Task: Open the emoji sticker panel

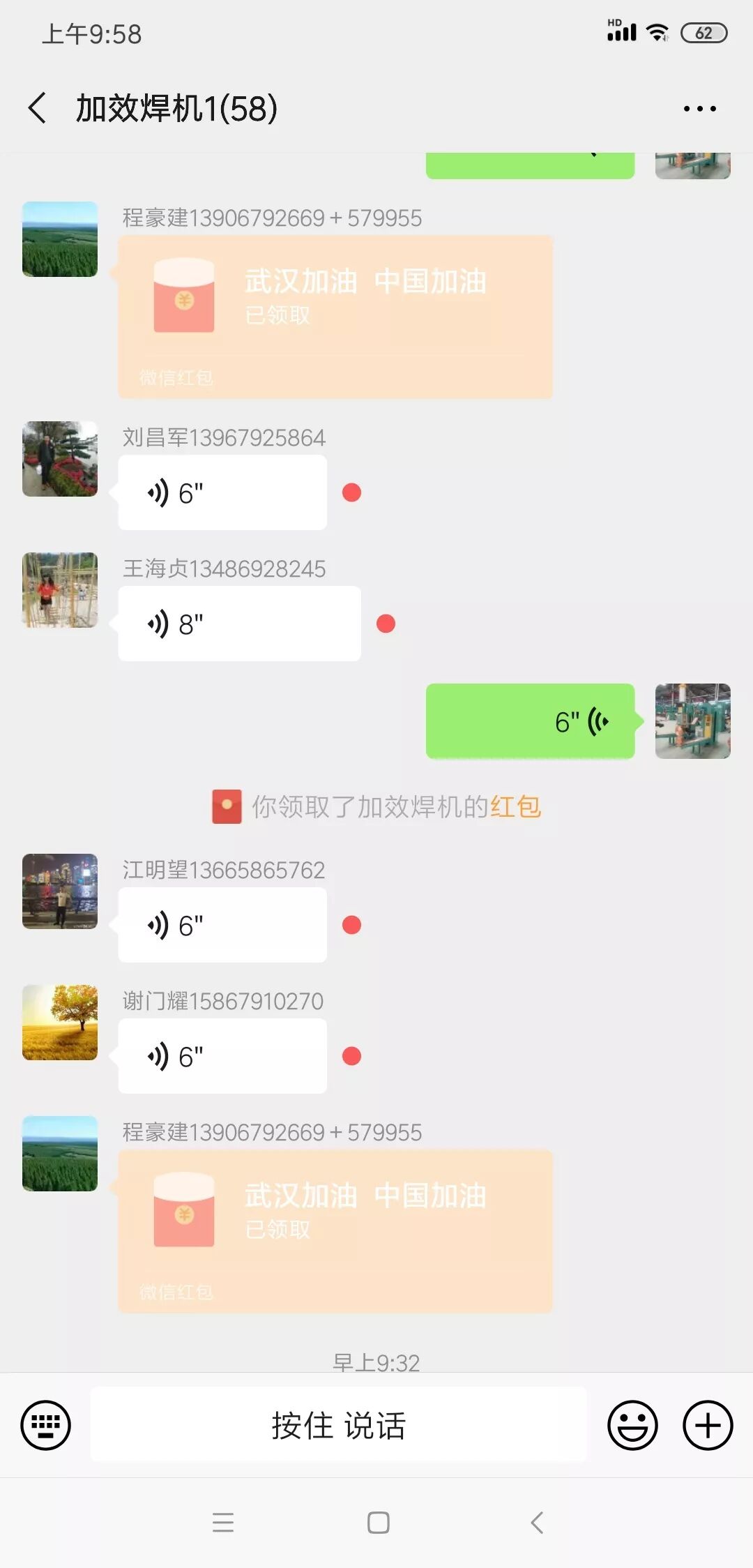Action: (x=632, y=1424)
